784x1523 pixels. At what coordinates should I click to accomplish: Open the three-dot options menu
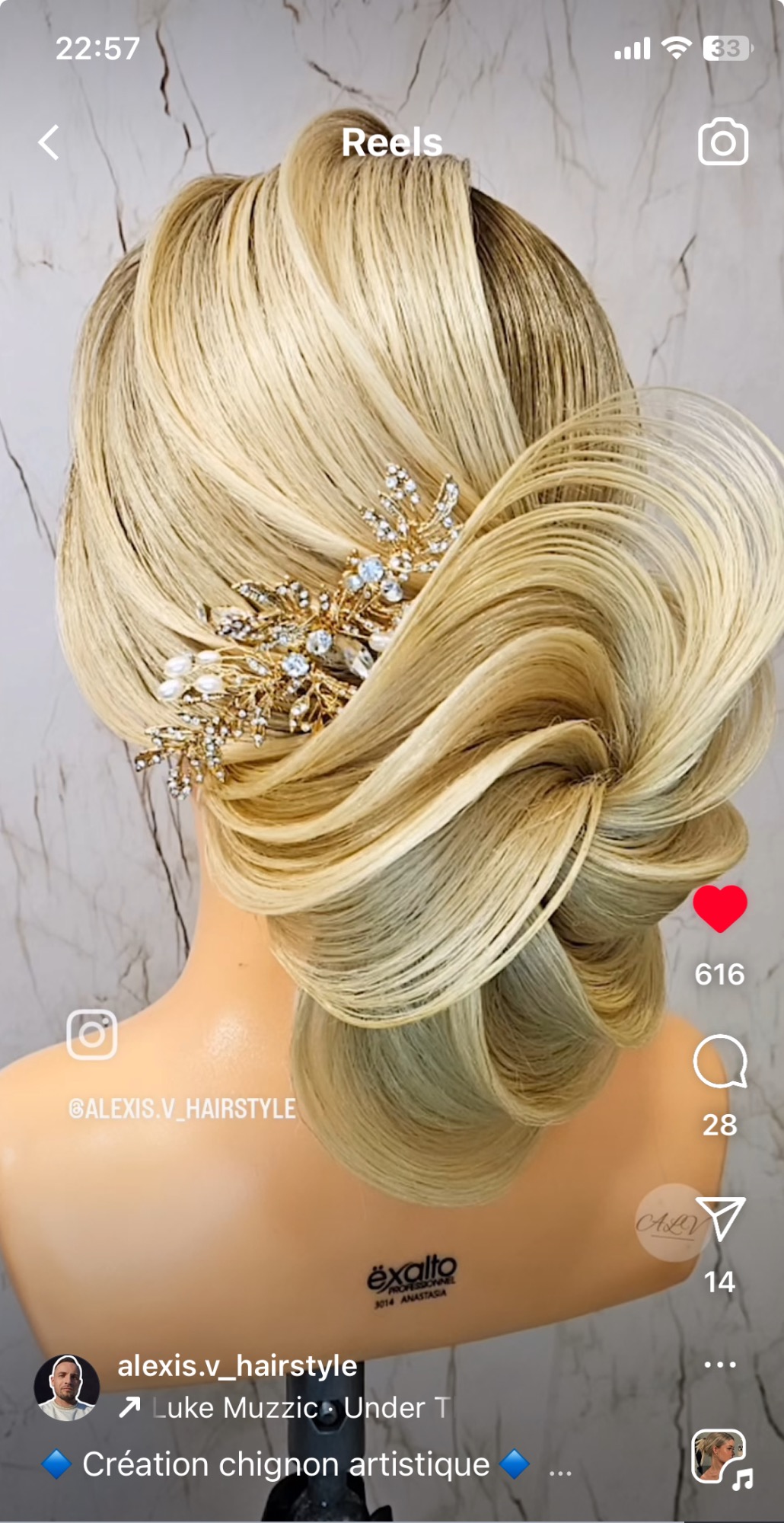(x=719, y=1364)
